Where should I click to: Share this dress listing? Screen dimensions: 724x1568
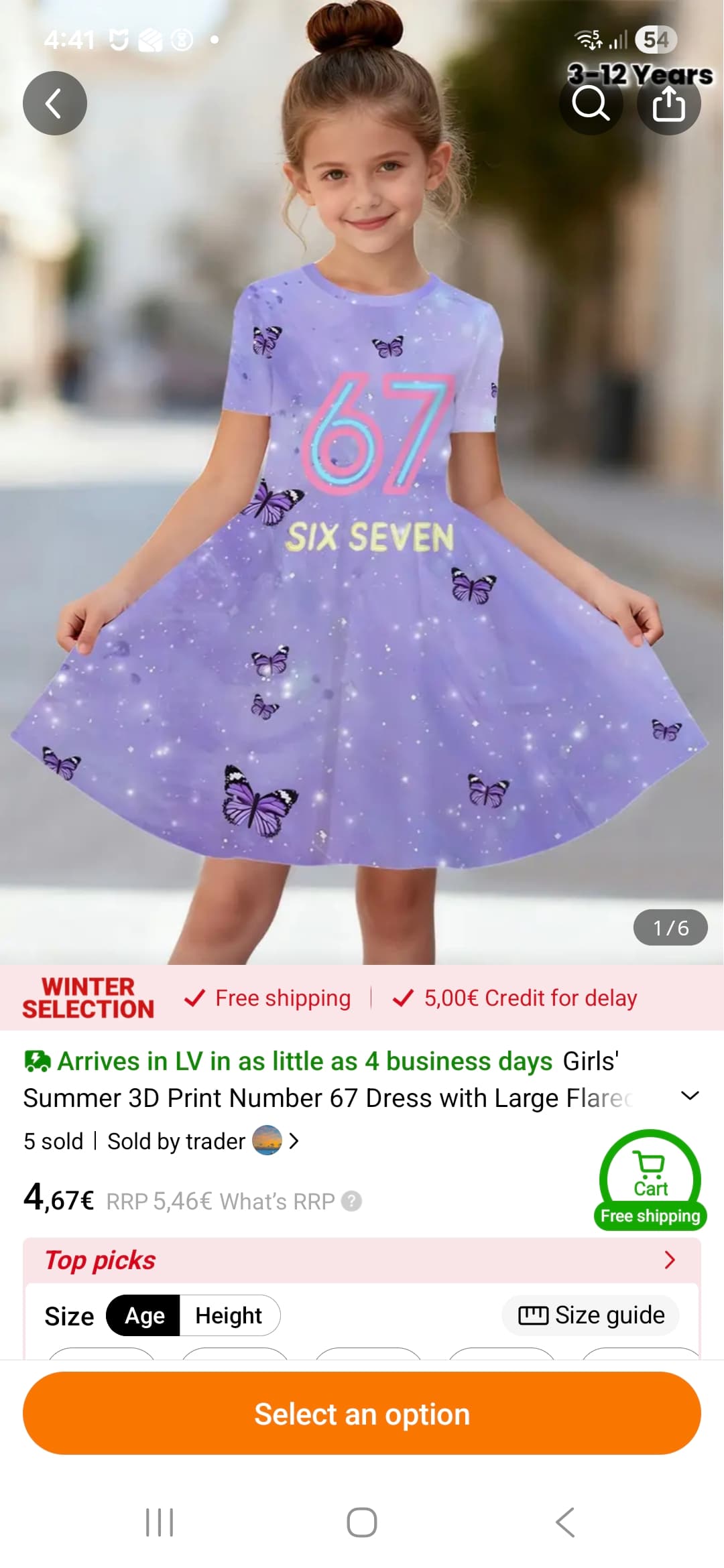click(x=668, y=104)
